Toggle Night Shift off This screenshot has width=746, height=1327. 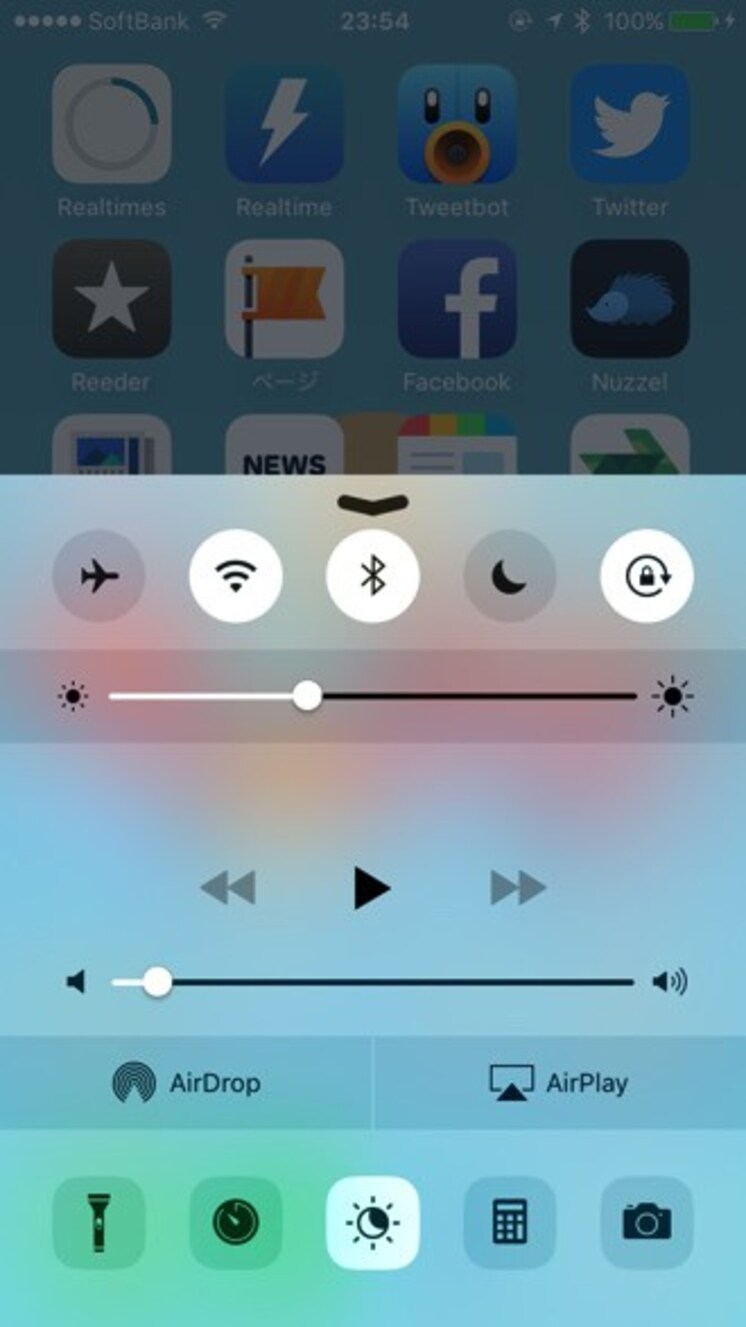point(373,1222)
